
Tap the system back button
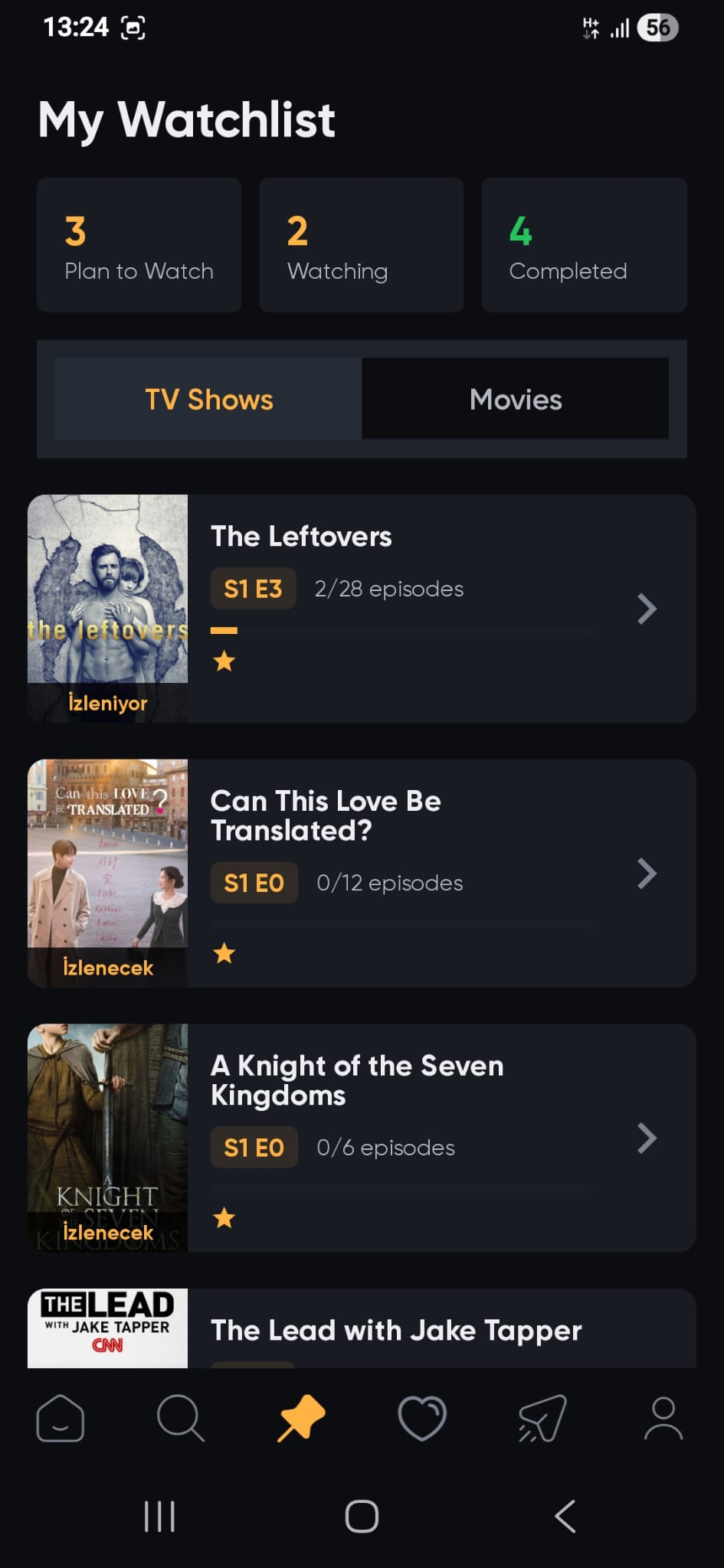coord(565,1516)
